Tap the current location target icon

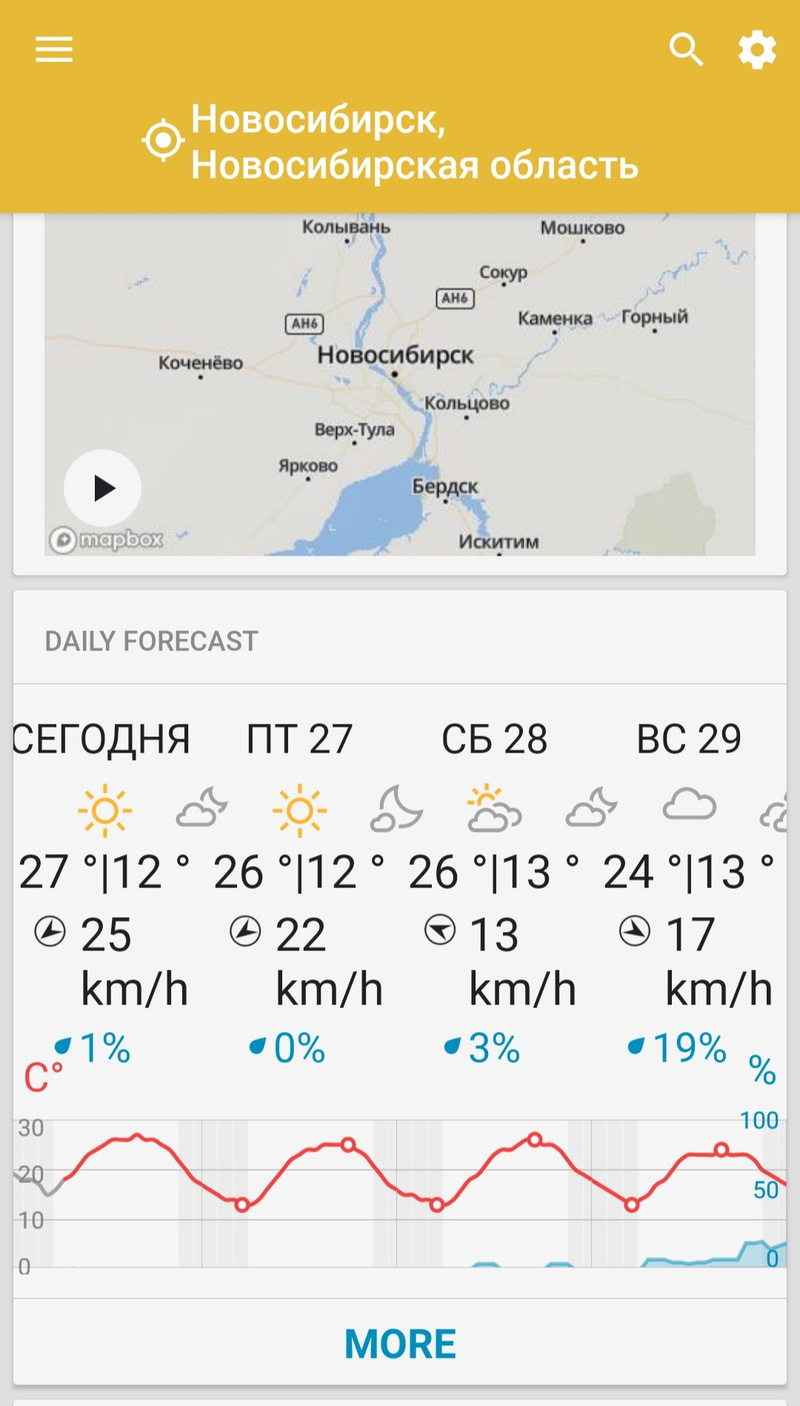coord(162,141)
